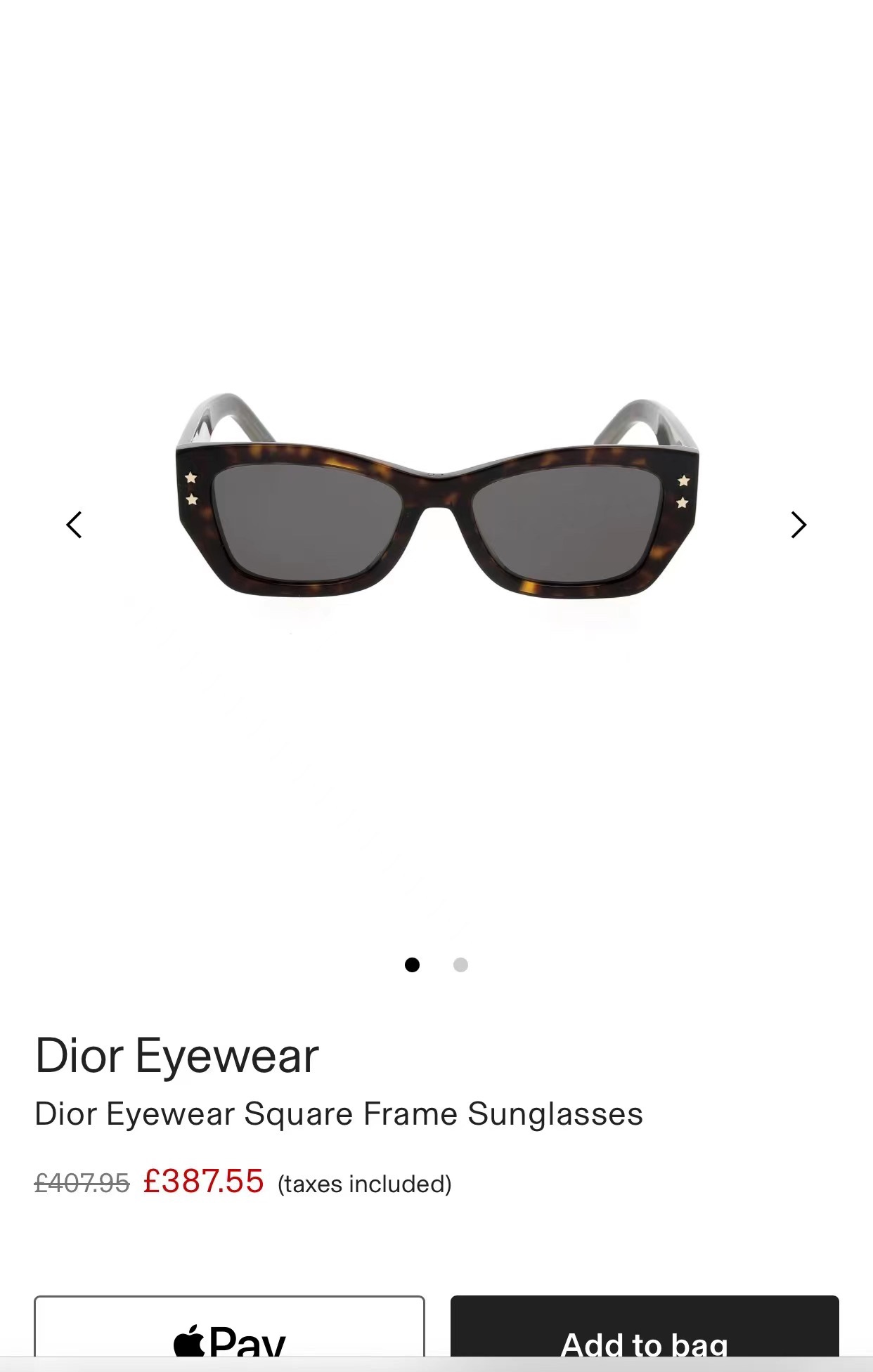Show the next product image
Screen dimensions: 873x1372
click(x=798, y=525)
